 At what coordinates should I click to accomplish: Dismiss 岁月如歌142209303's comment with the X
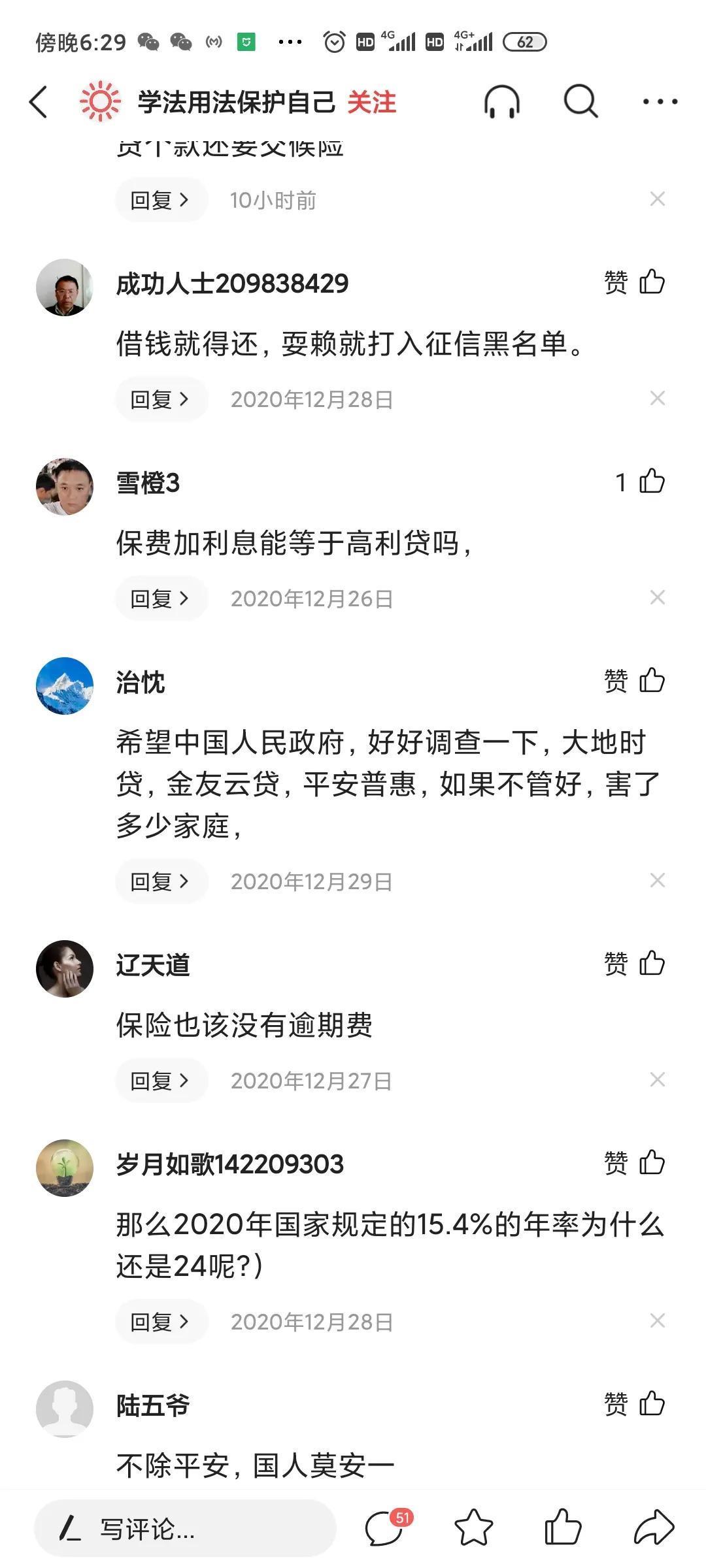(658, 1320)
